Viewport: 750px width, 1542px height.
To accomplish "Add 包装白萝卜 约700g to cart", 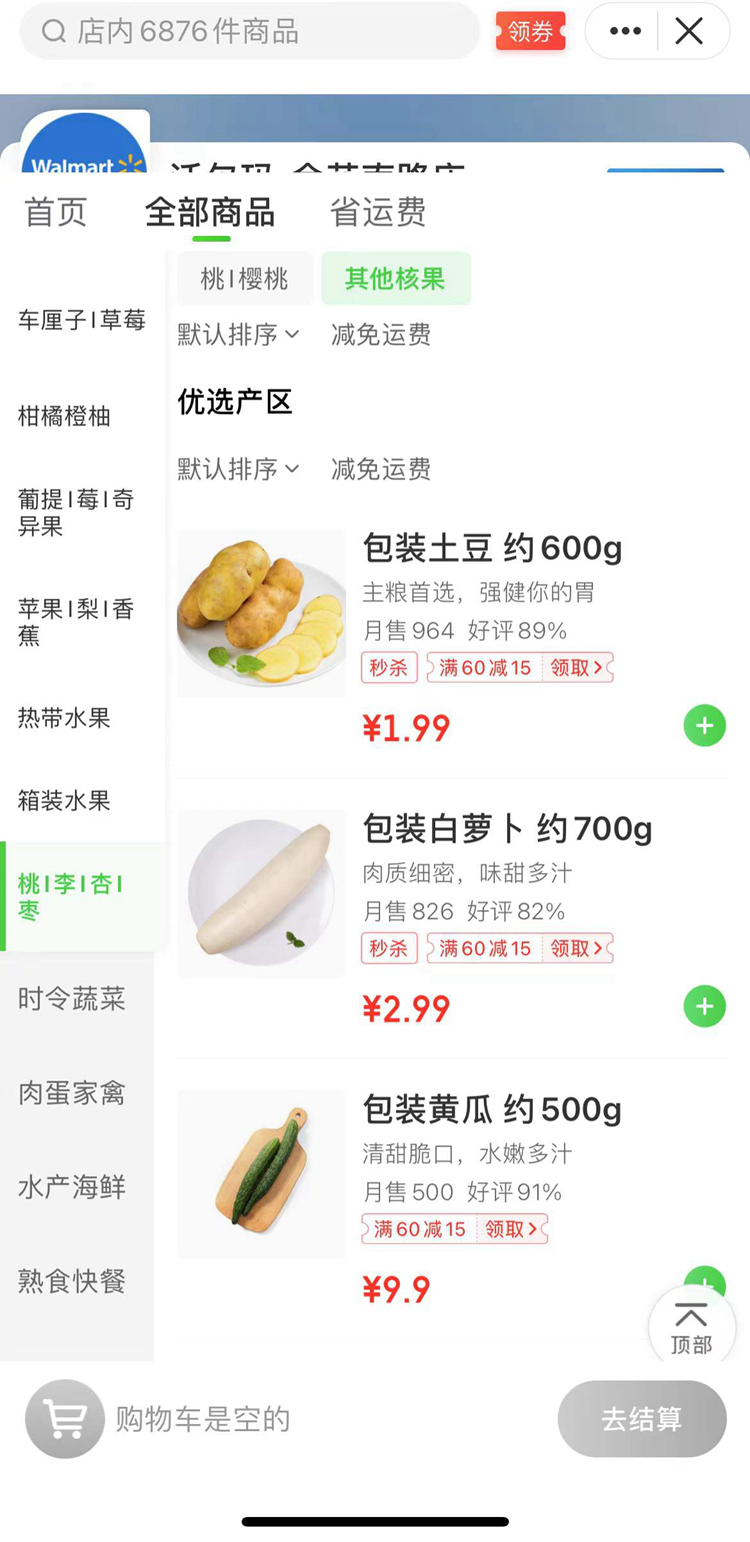I will 704,1006.
